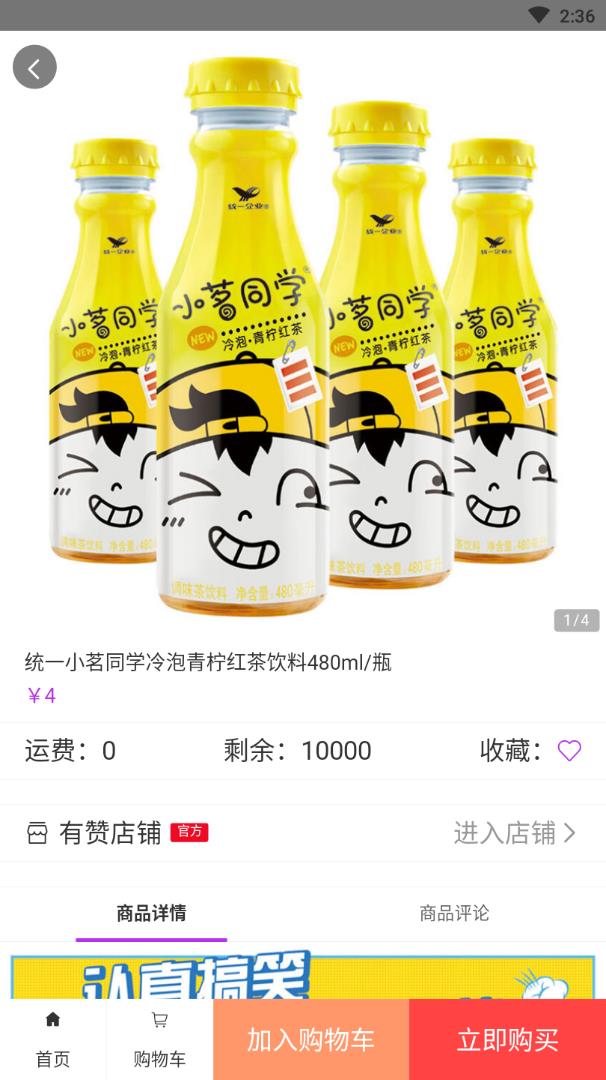The image size is (606, 1080).
Task: Switch to the 商品详情 tab
Action: (x=151, y=913)
